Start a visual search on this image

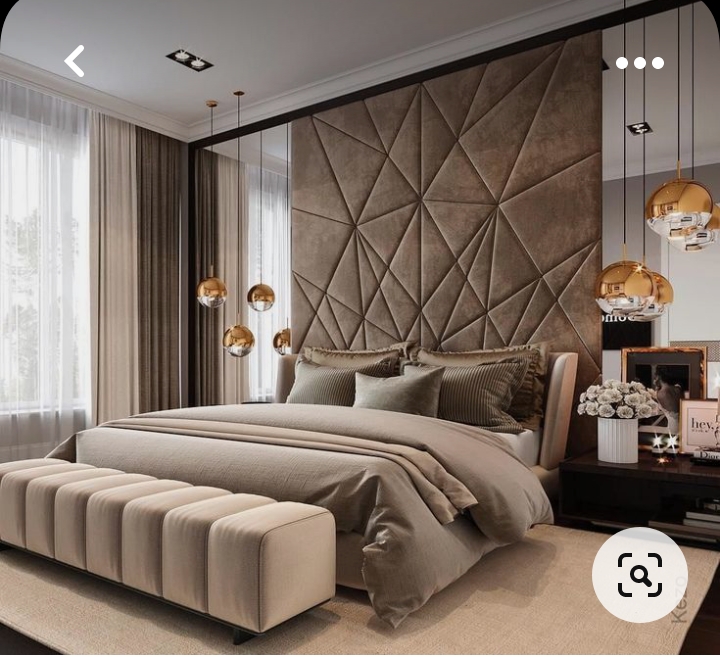coord(639,574)
